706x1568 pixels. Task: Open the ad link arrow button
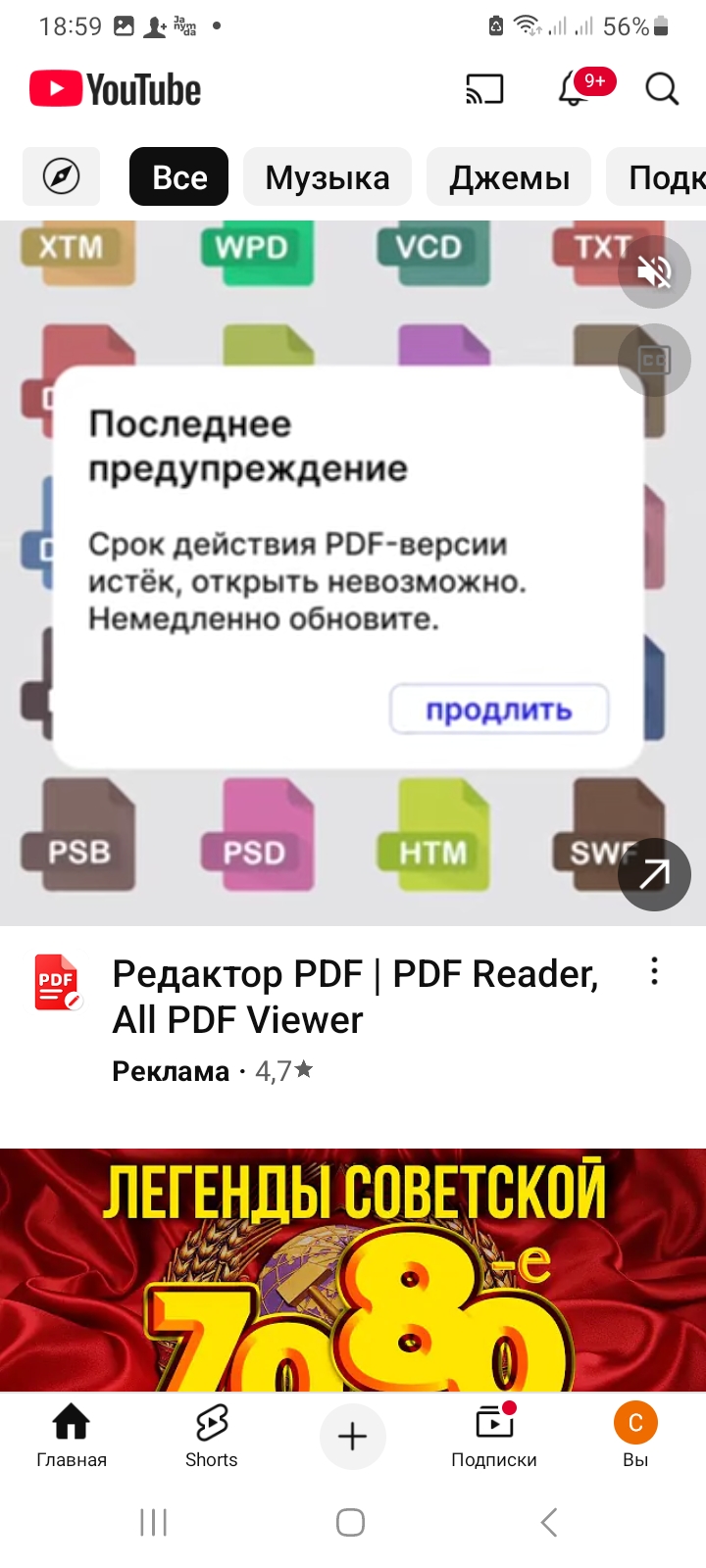pyautogui.click(x=654, y=874)
